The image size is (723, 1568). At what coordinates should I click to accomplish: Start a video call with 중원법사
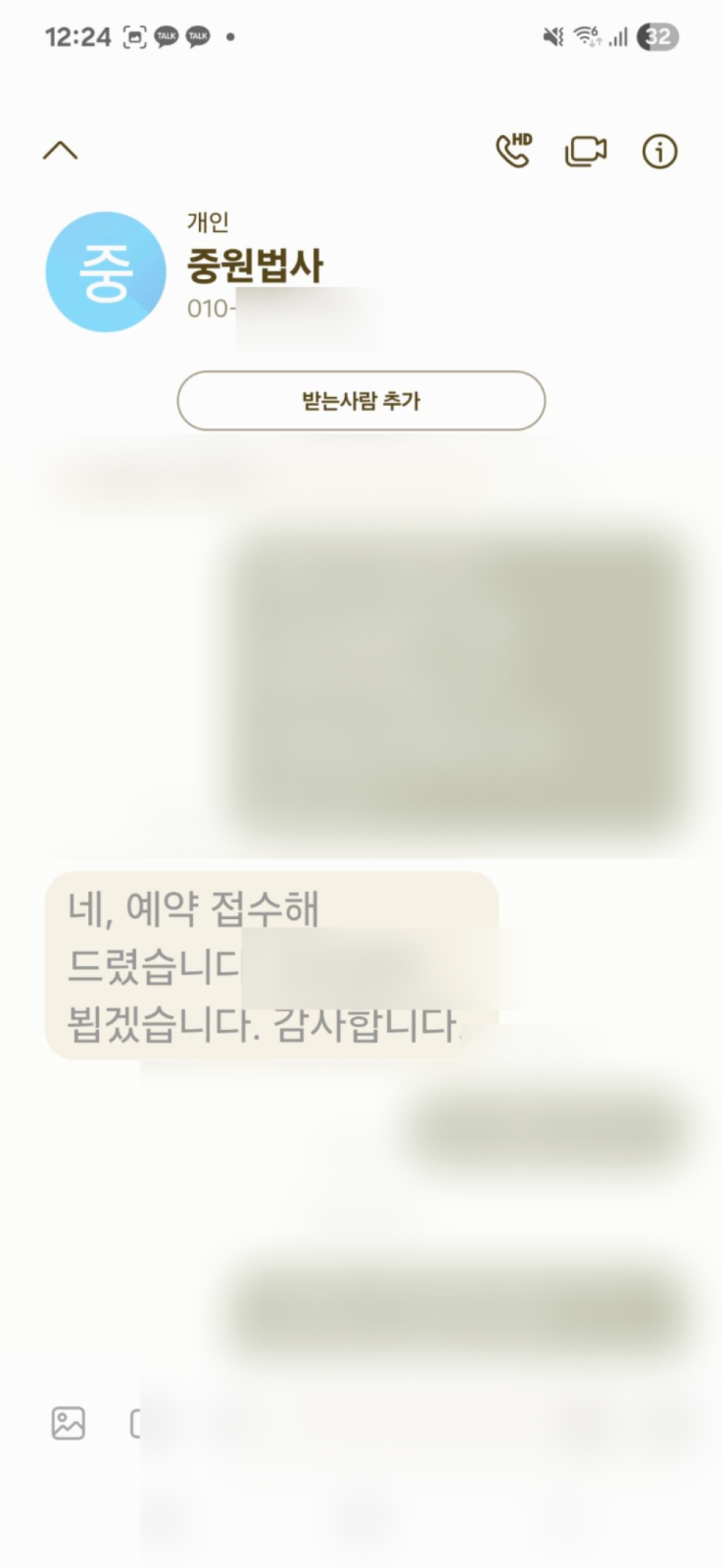tap(585, 151)
